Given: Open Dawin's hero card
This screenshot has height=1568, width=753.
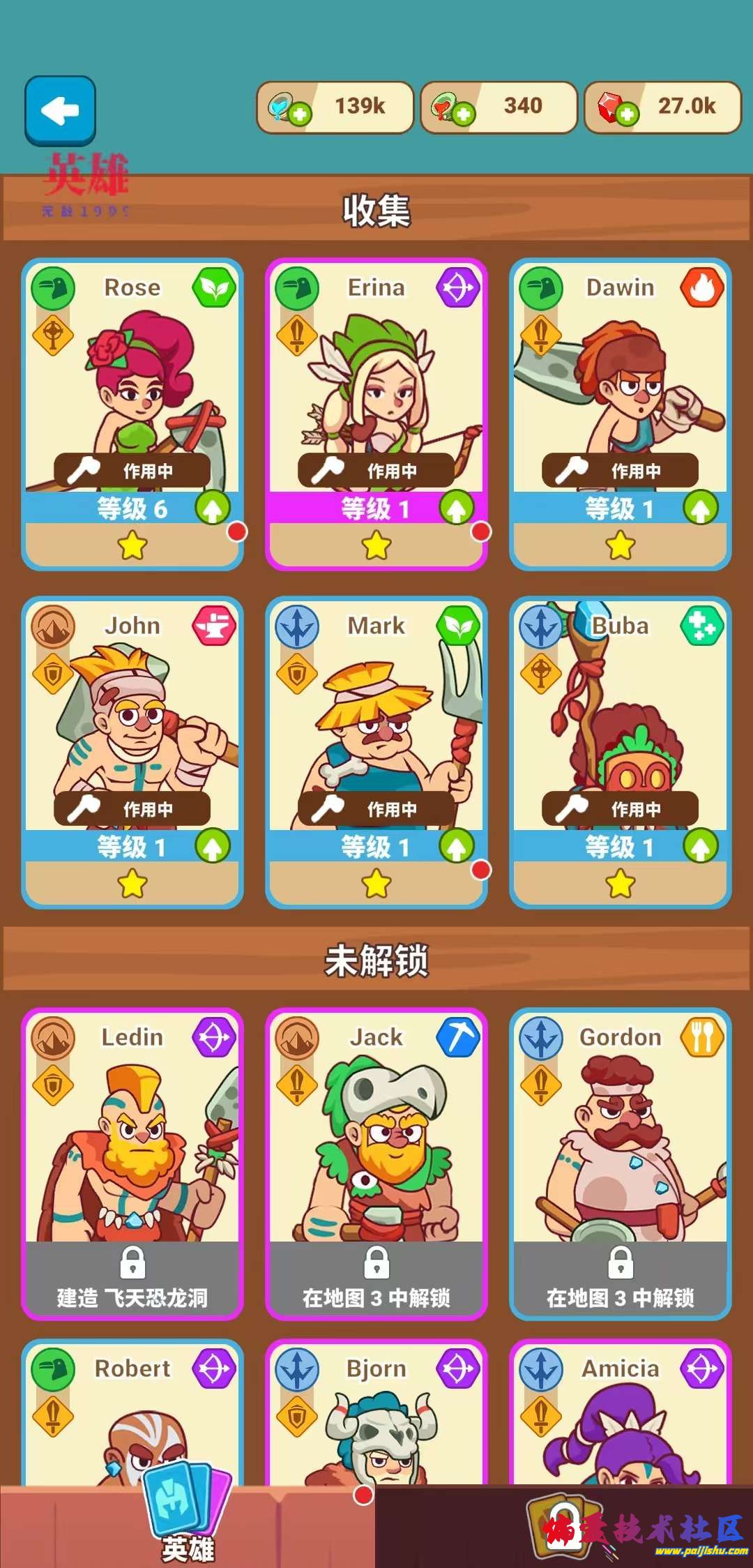Looking at the screenshot, I should (621, 384).
